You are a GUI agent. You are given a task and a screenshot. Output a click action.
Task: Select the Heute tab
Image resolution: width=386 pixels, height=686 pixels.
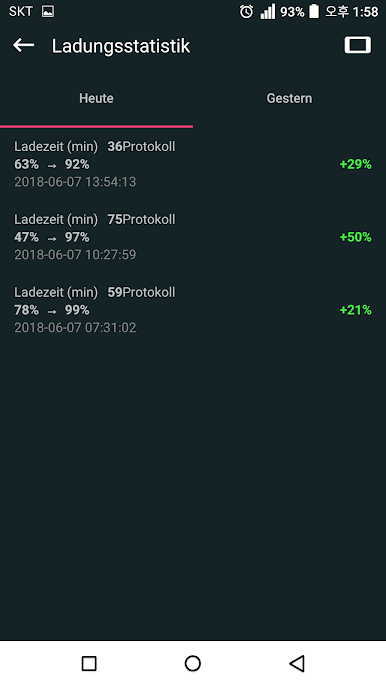point(96,98)
